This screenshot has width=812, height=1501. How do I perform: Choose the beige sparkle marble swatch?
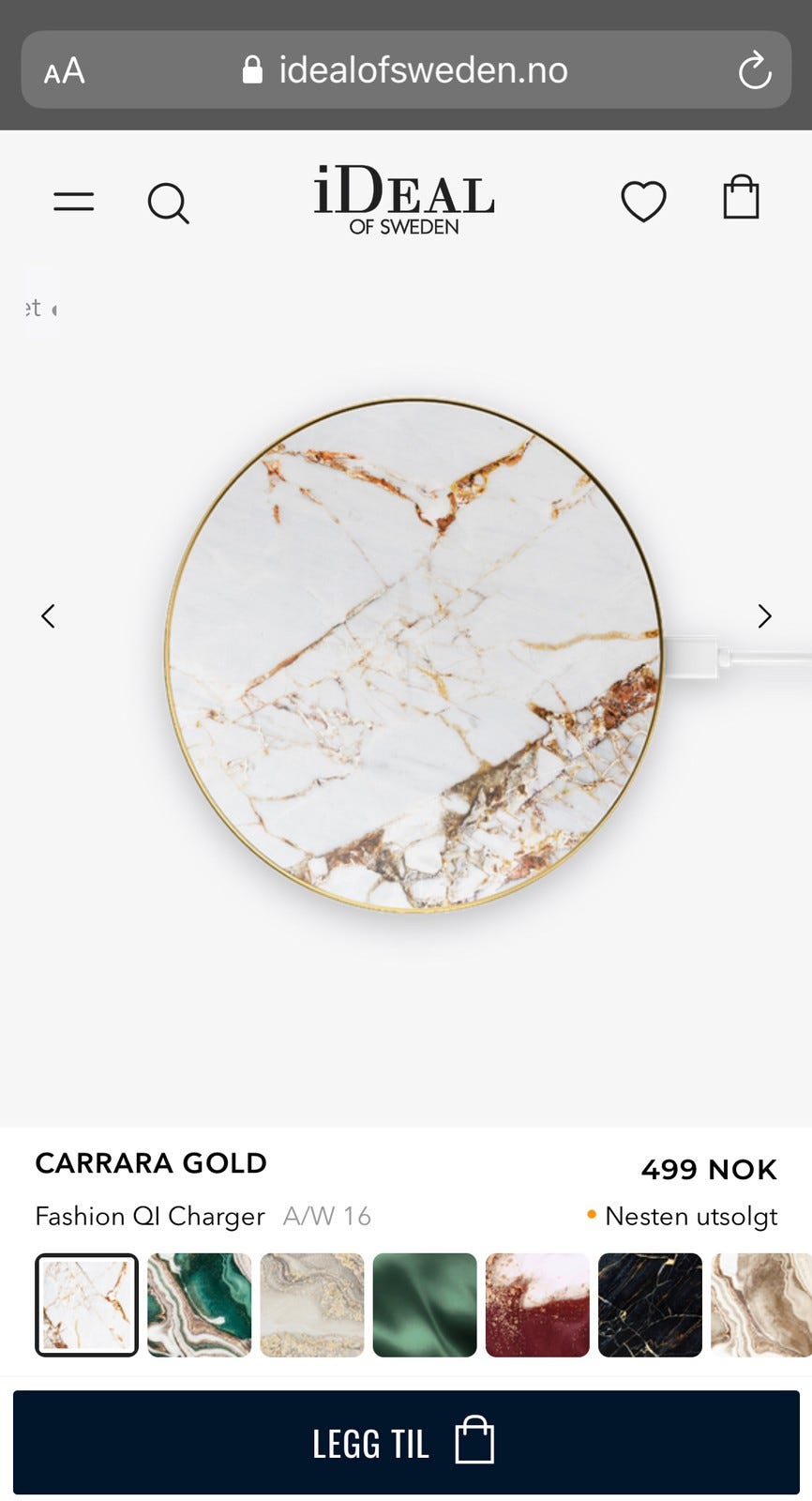pos(312,1305)
